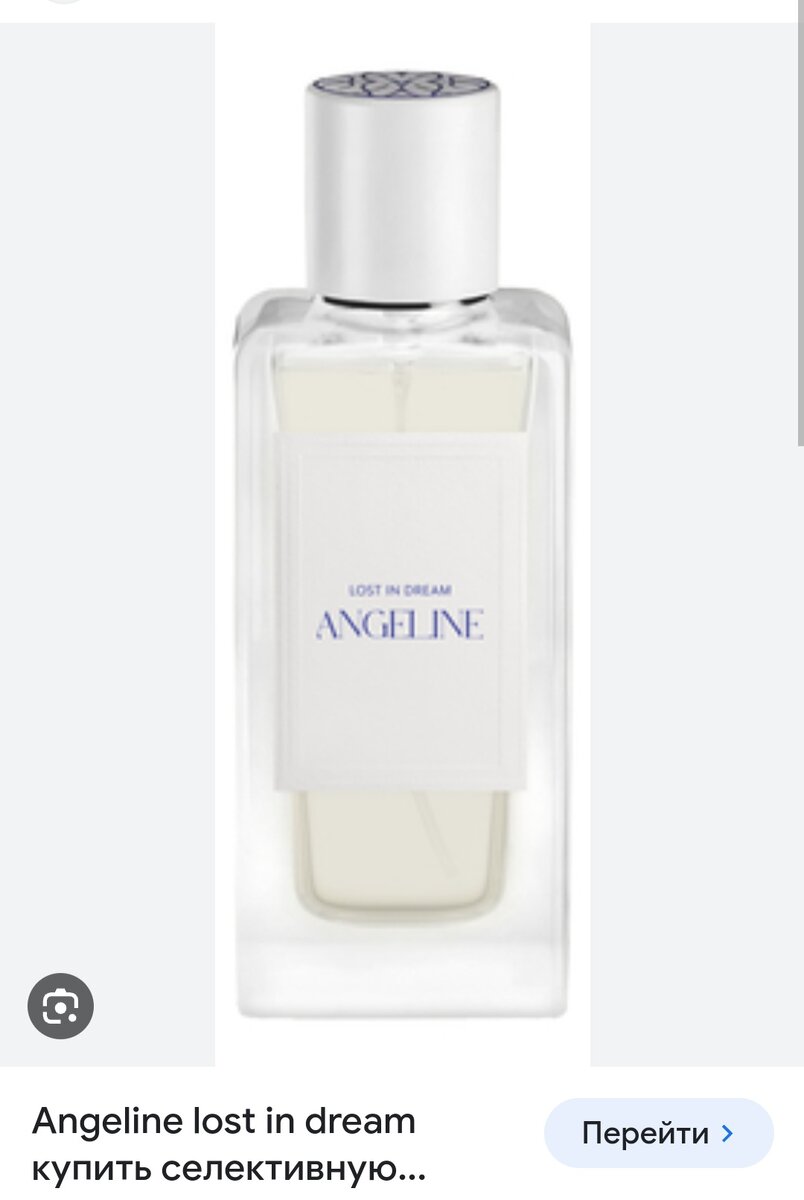
Task: Tap the Перейти button to visit the site
Action: 658,1133
